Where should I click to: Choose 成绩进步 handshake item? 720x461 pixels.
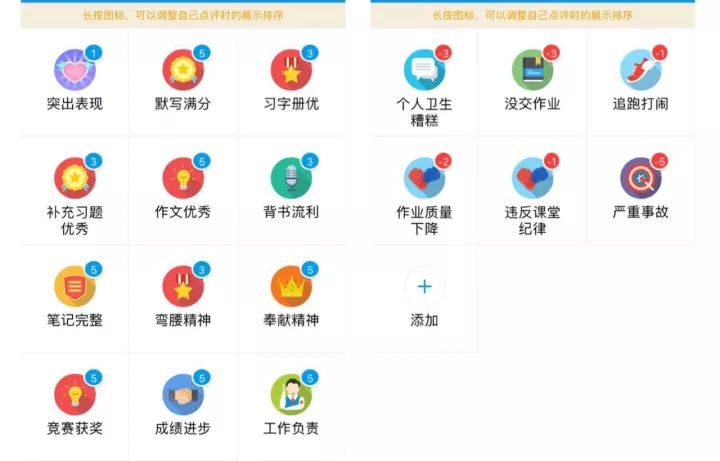[x=183, y=396]
